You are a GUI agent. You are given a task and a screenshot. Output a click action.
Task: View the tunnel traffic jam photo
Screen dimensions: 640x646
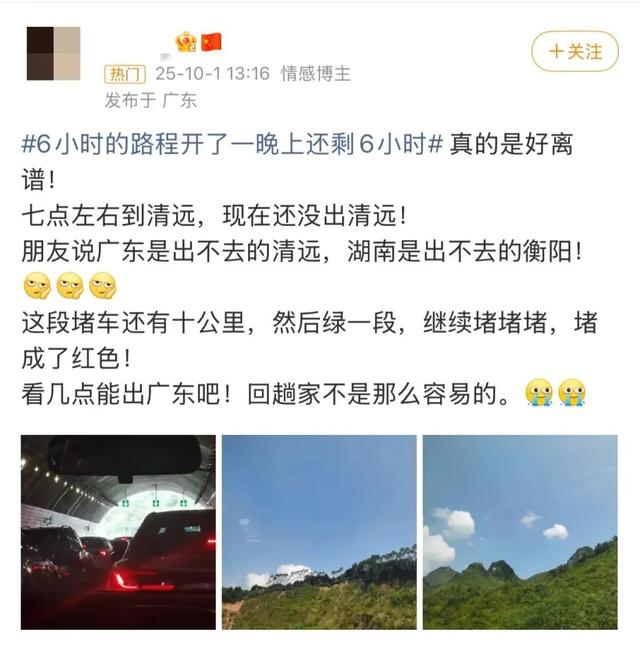click(x=118, y=532)
